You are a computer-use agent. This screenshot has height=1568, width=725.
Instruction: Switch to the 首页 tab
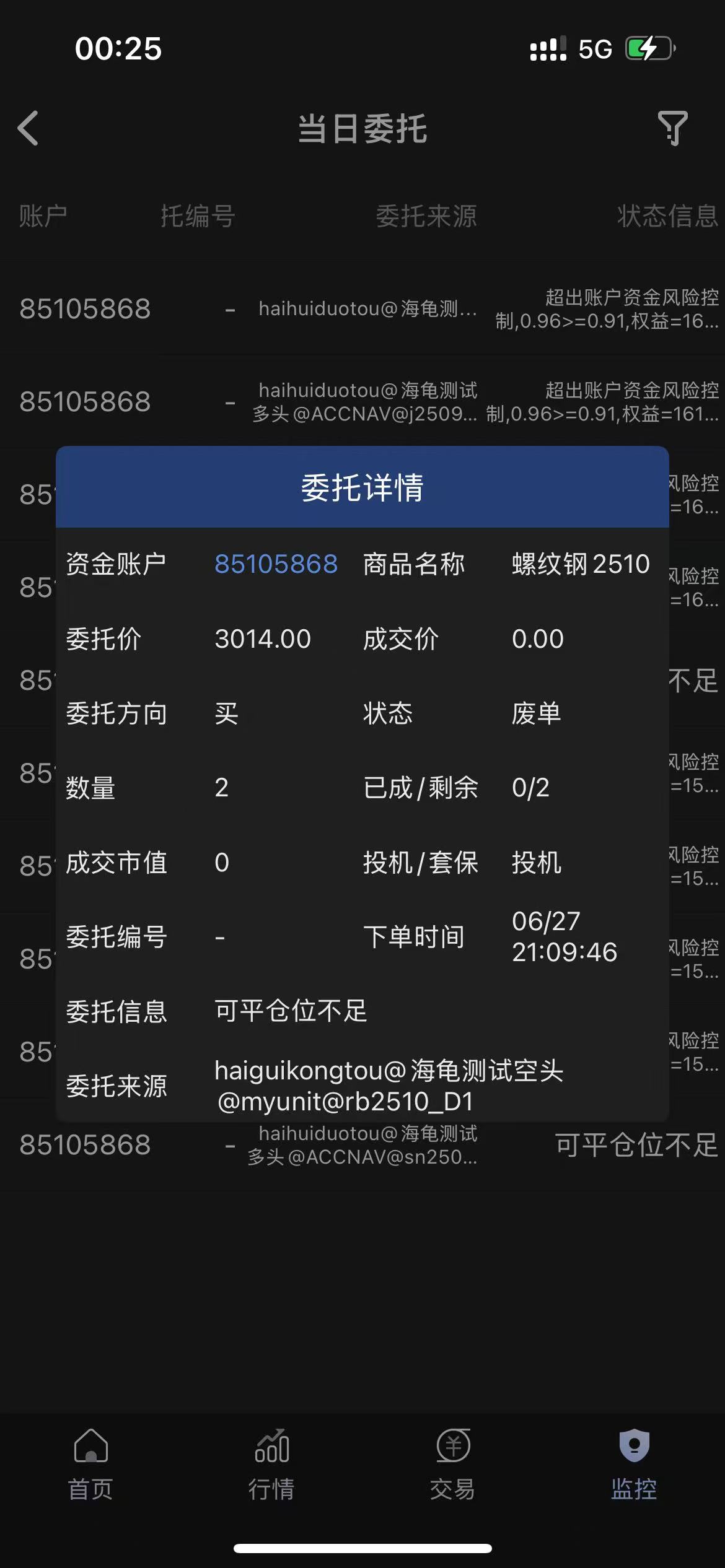click(x=90, y=1464)
